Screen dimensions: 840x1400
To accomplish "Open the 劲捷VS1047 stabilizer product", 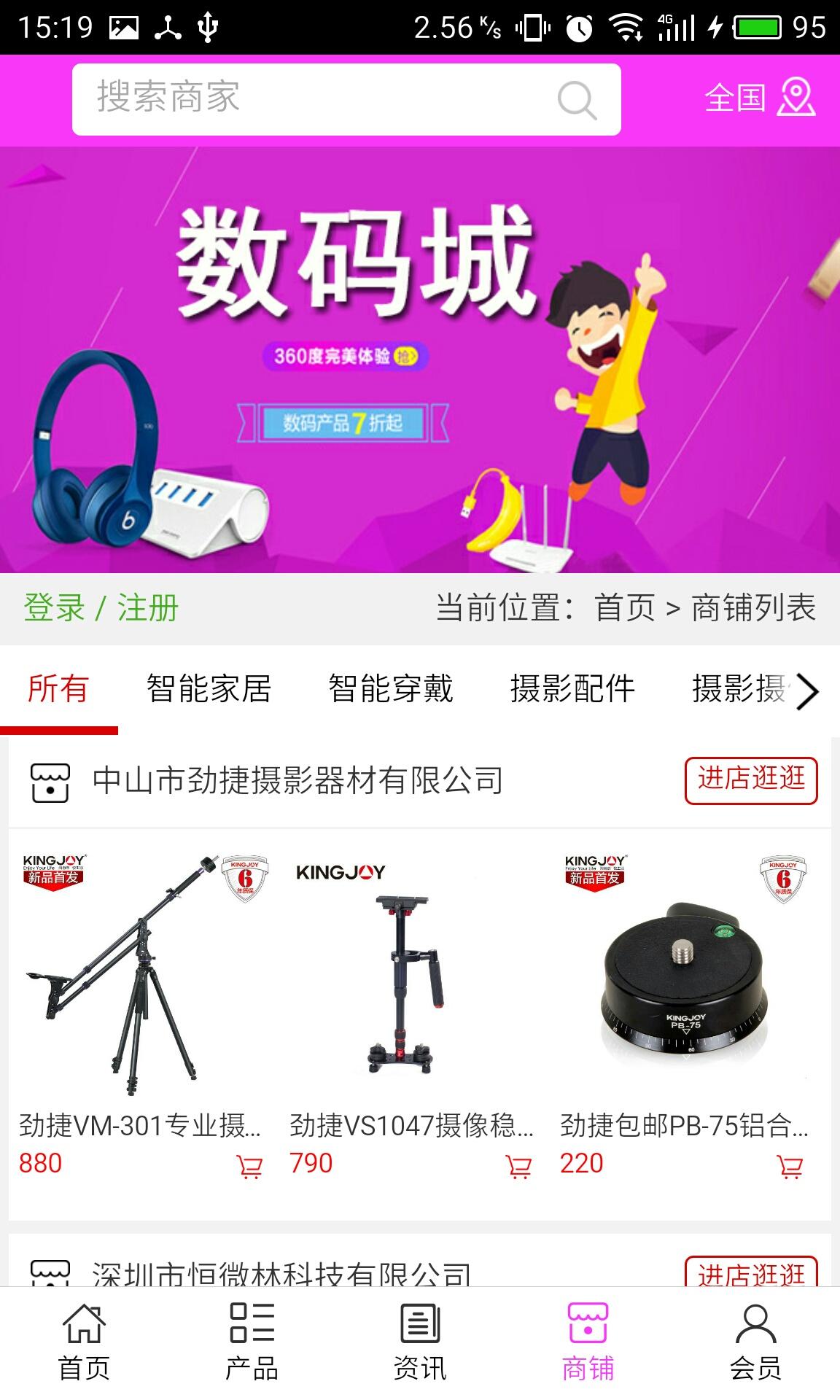I will pos(411,977).
